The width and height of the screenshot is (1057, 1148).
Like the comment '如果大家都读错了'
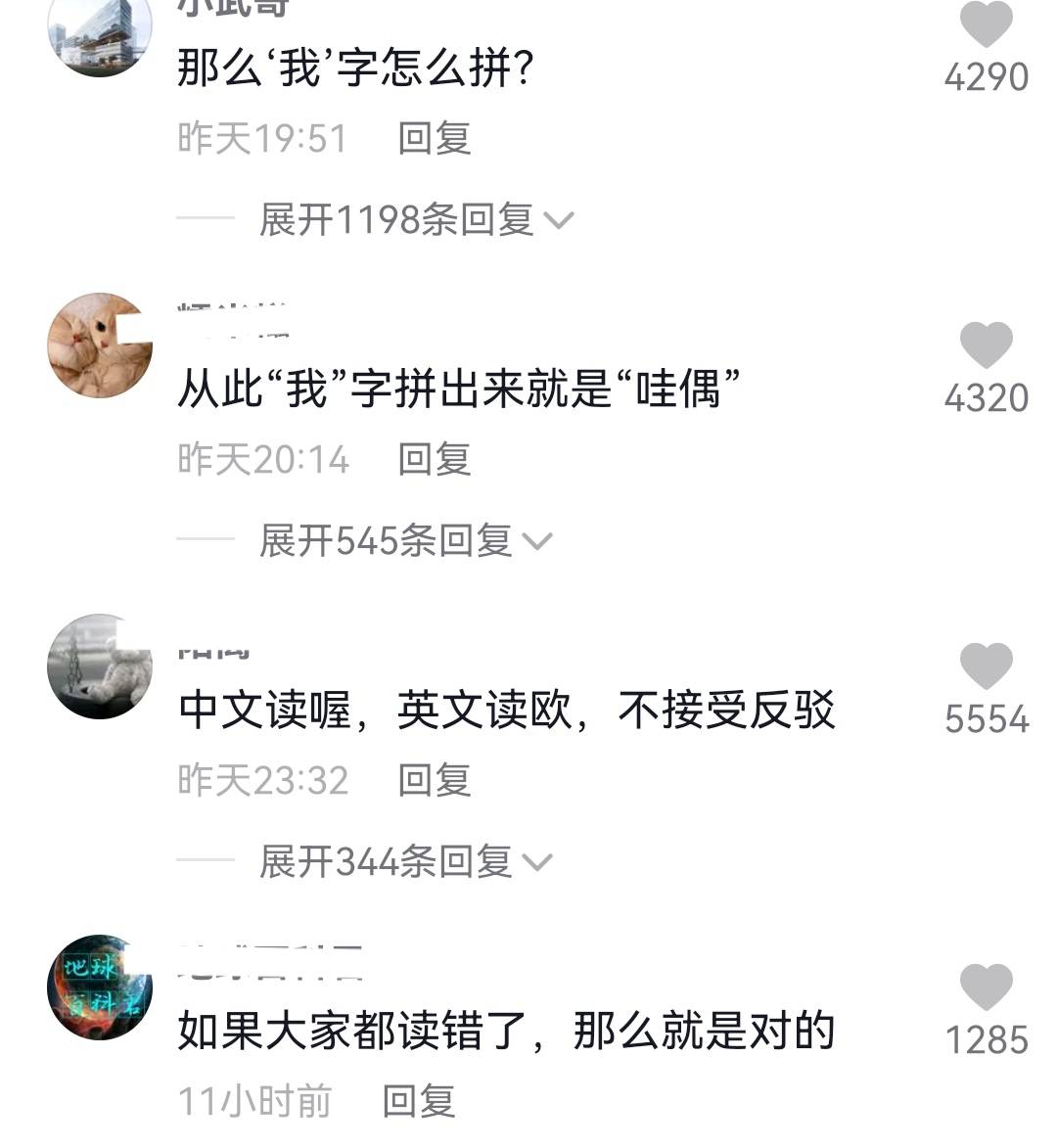click(x=986, y=987)
